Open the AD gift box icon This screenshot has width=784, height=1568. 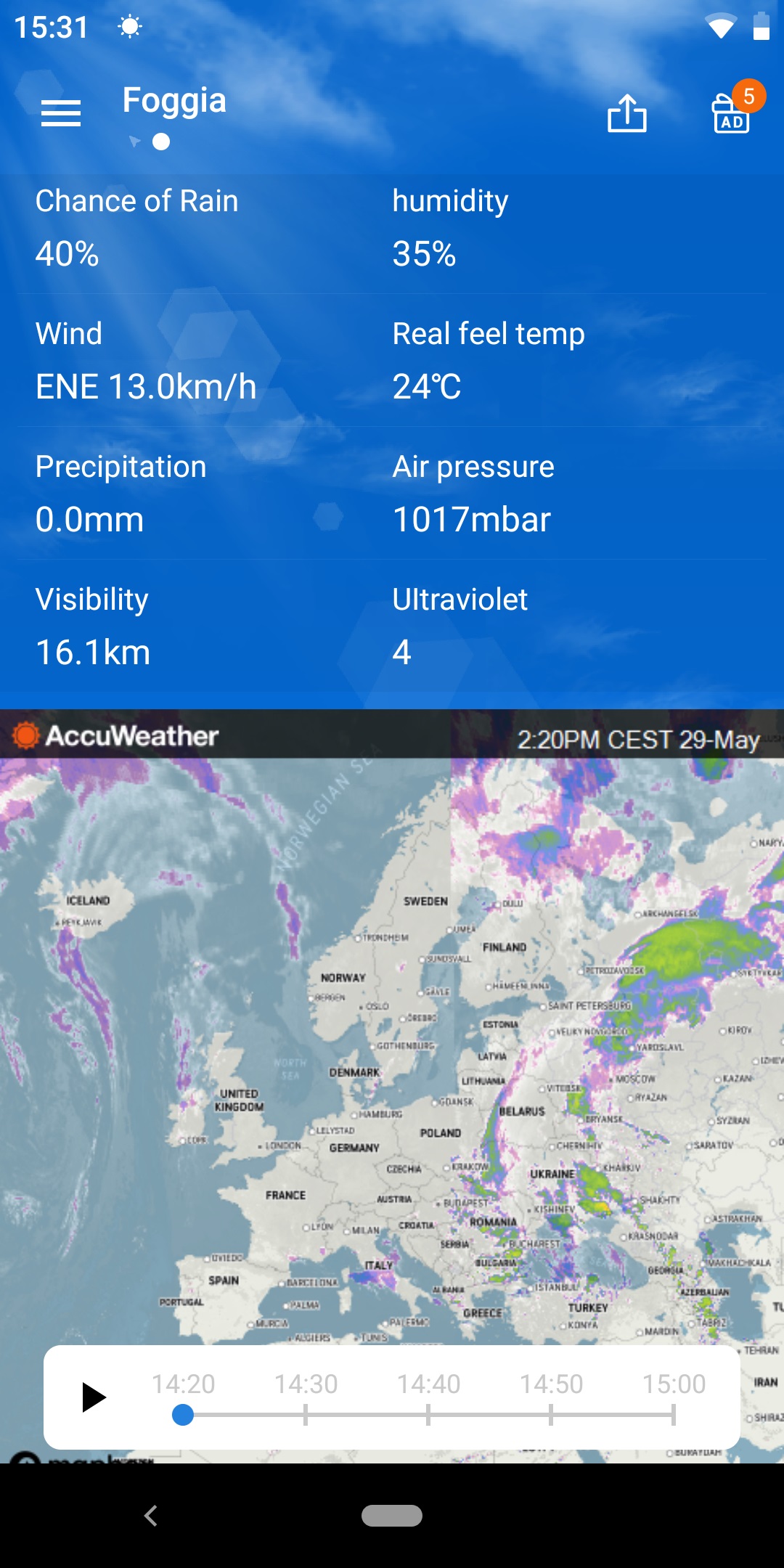coord(732,113)
